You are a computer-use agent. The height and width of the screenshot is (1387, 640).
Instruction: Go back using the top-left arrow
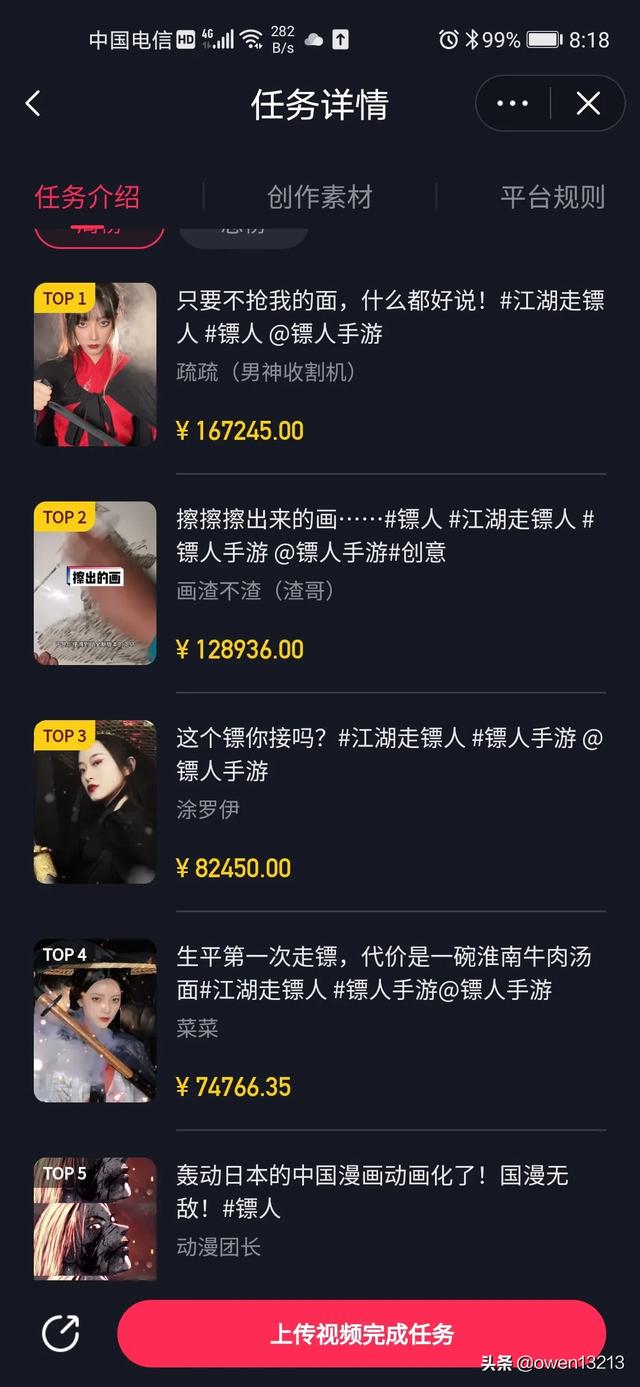pyautogui.click(x=33, y=103)
